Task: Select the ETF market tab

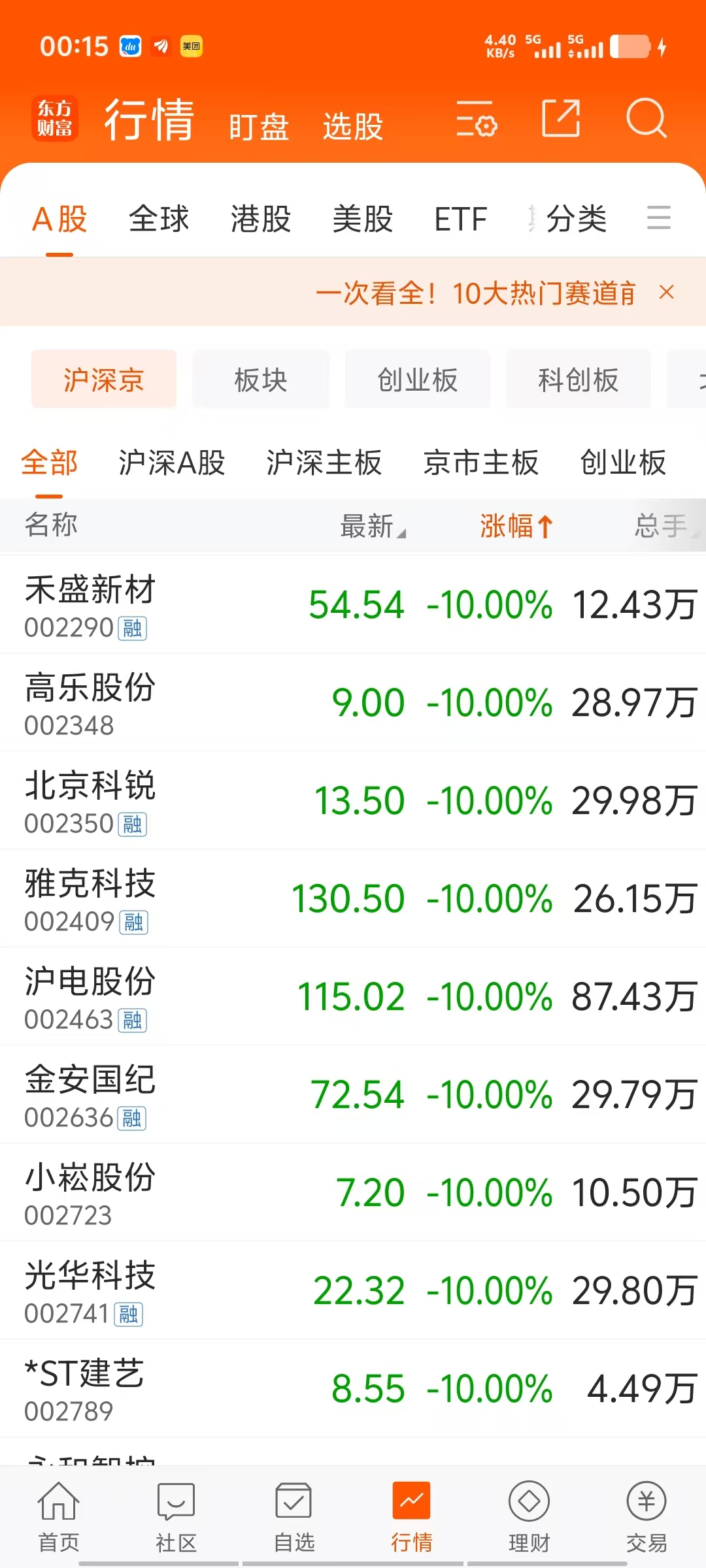Action: [461, 219]
